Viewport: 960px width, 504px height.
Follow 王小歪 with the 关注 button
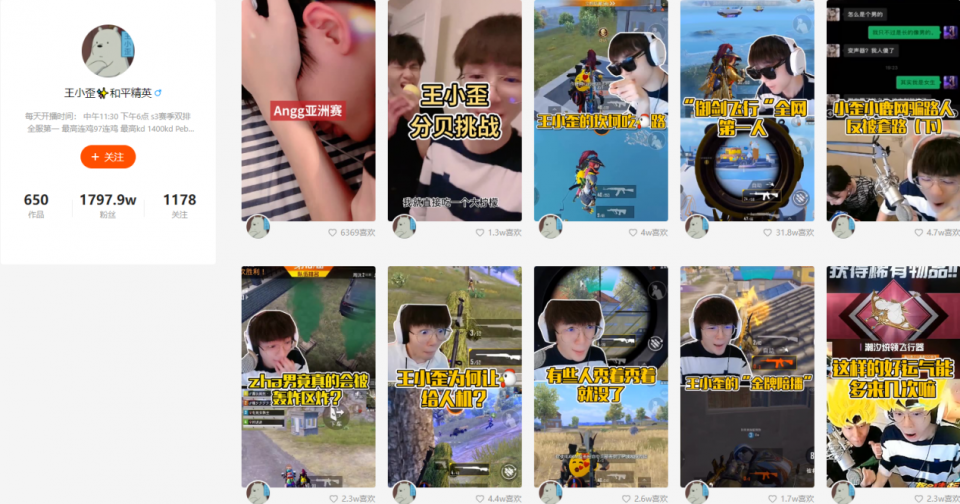[108, 157]
